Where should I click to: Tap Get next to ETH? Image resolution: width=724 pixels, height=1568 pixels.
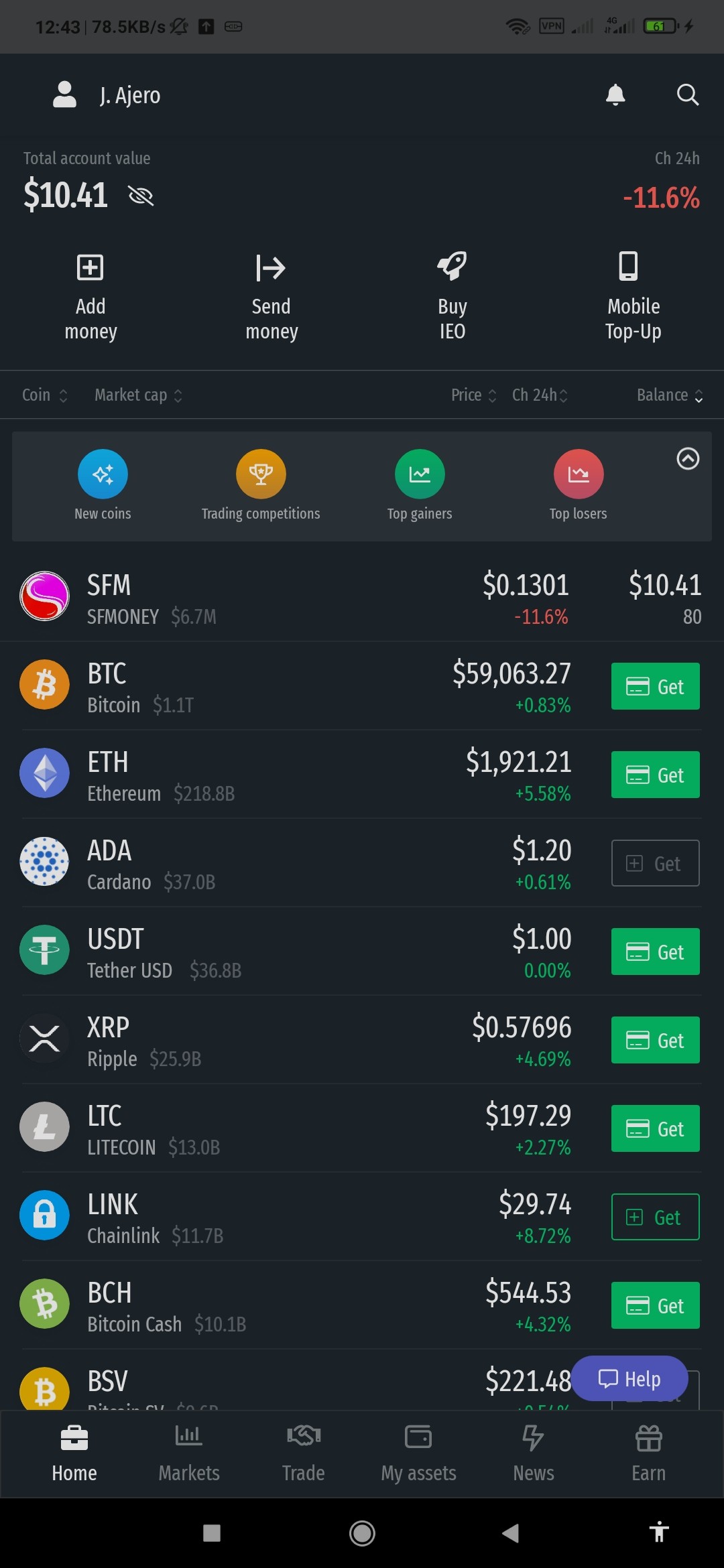656,775
